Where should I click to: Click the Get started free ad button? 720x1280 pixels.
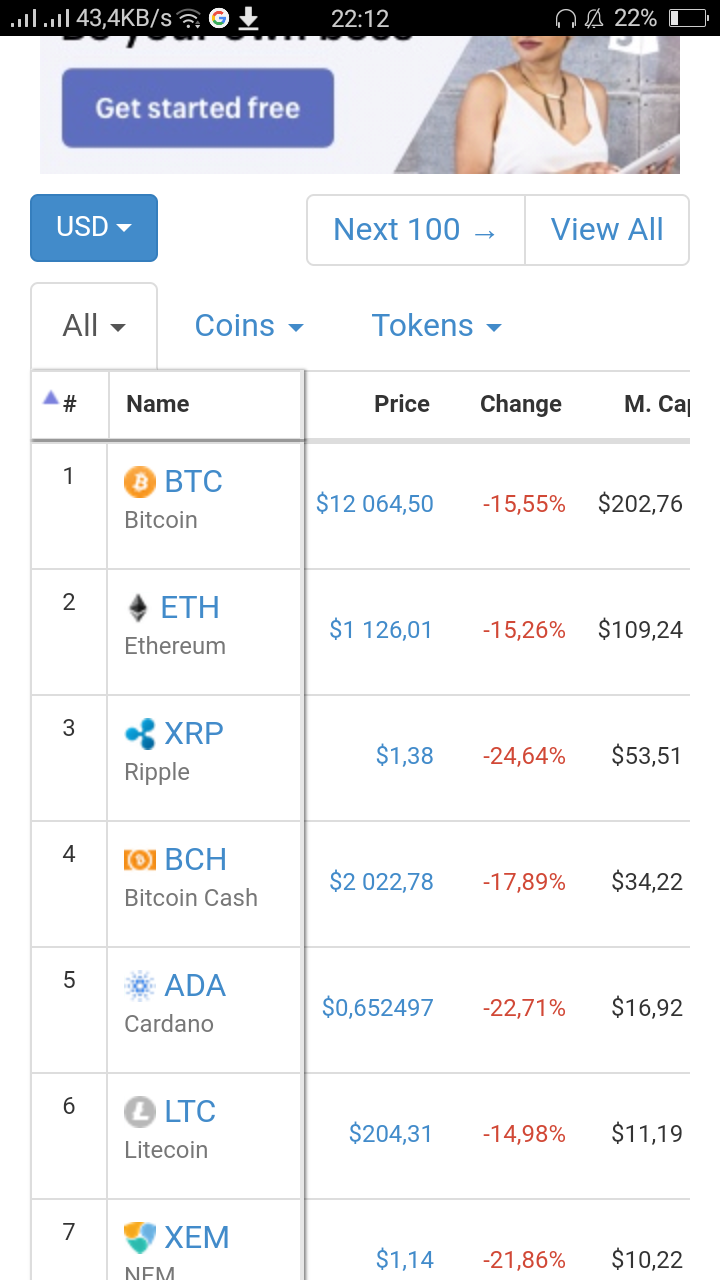196,107
